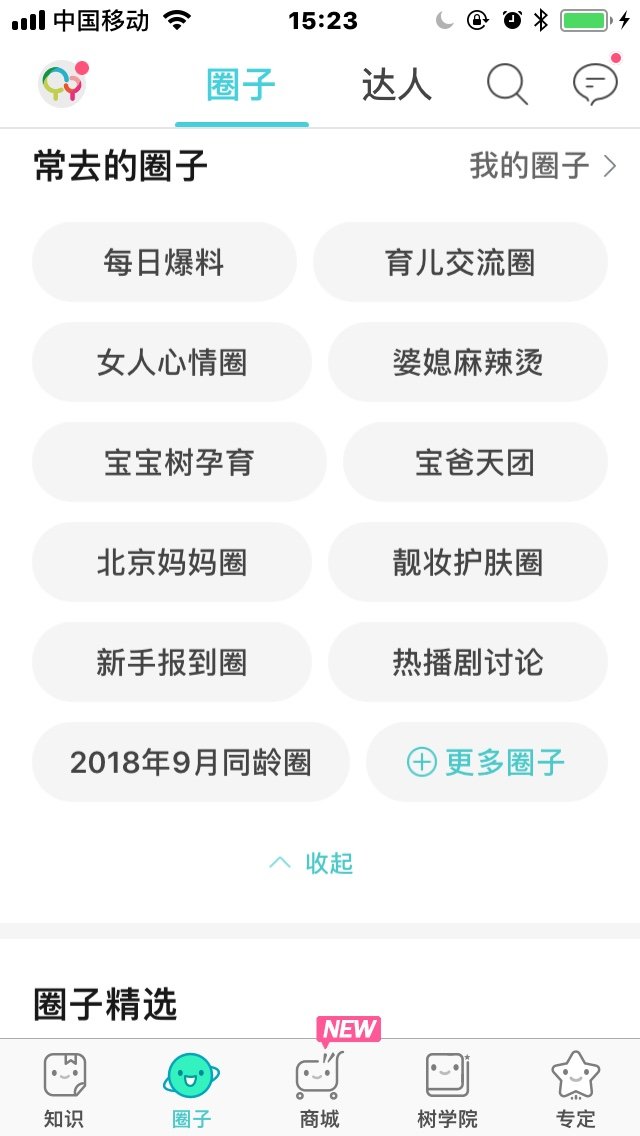Select 北京妈妈圈
This screenshot has width=640, height=1136.
point(172,562)
